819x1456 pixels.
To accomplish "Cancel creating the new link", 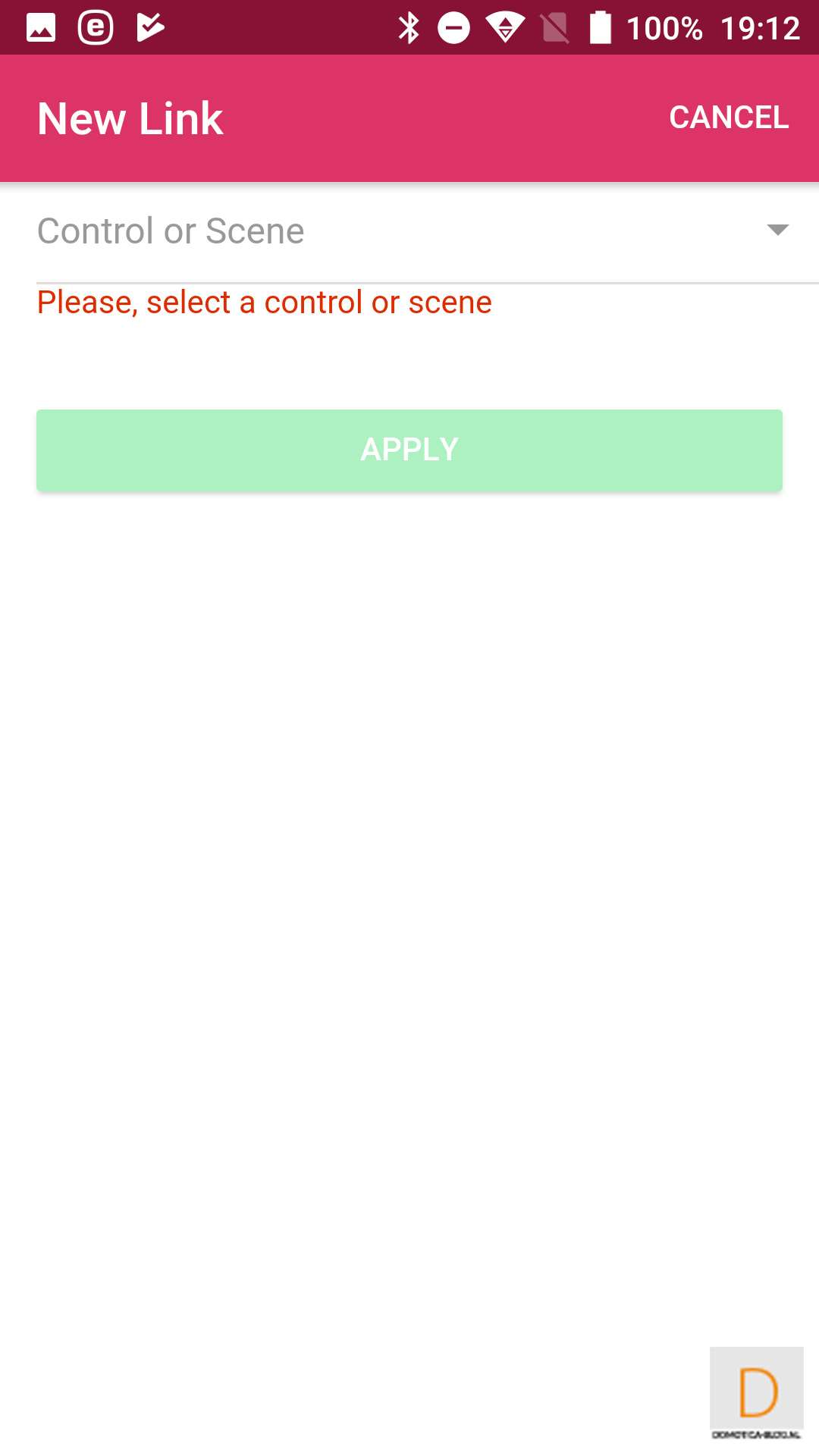I will pyautogui.click(x=729, y=118).
